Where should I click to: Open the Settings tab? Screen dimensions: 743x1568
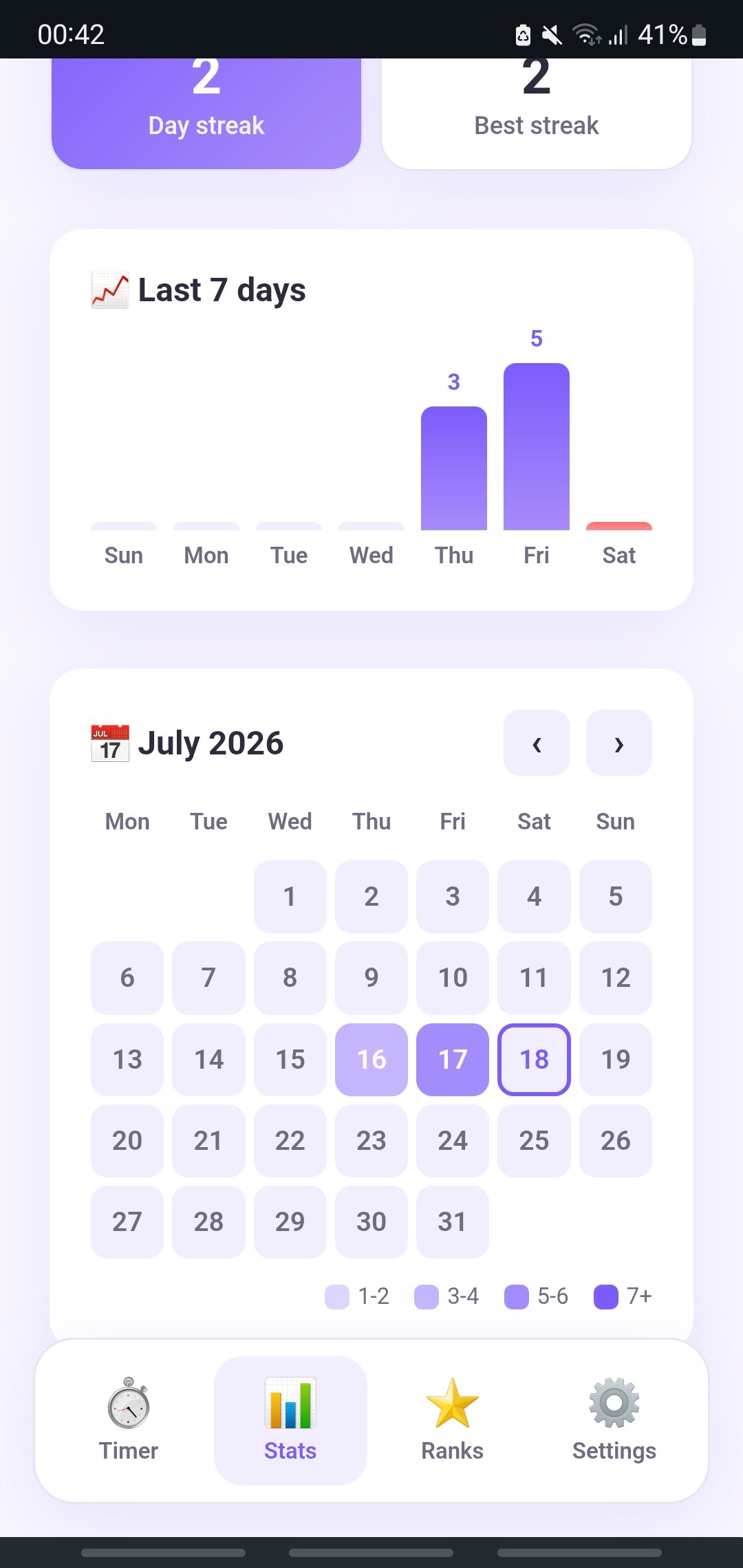pos(614,1420)
